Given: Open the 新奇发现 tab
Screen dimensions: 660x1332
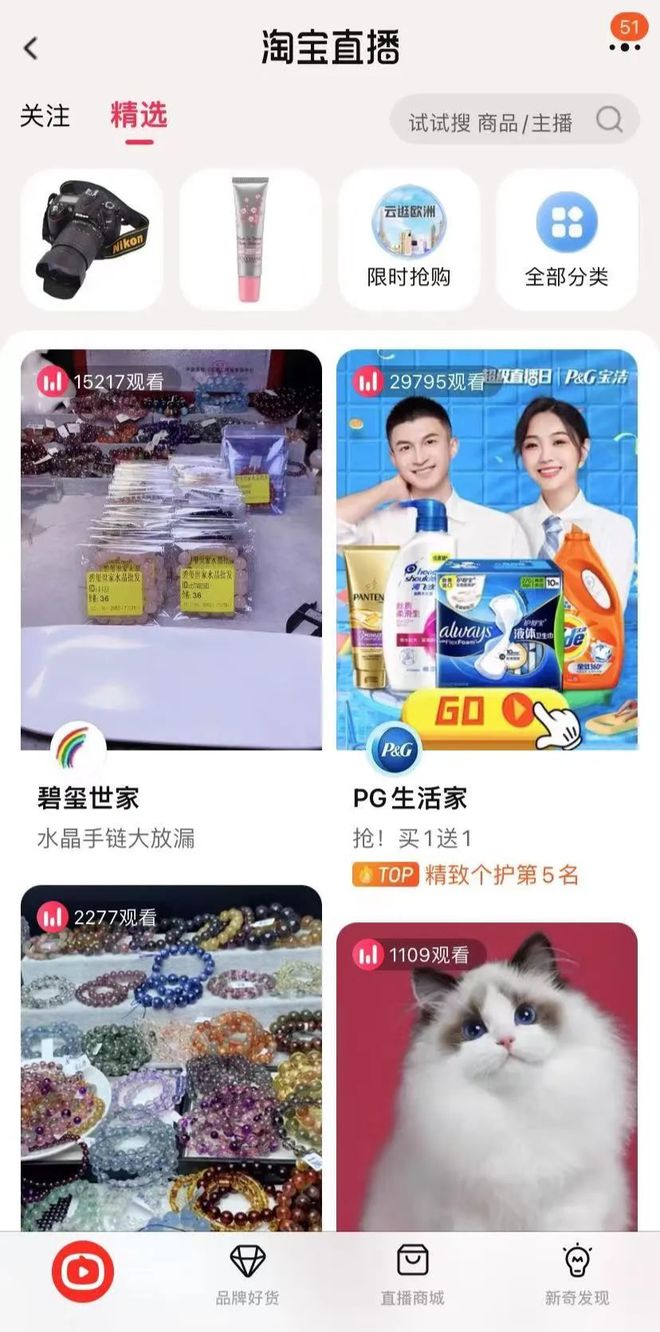Looking at the screenshot, I should 577,1275.
